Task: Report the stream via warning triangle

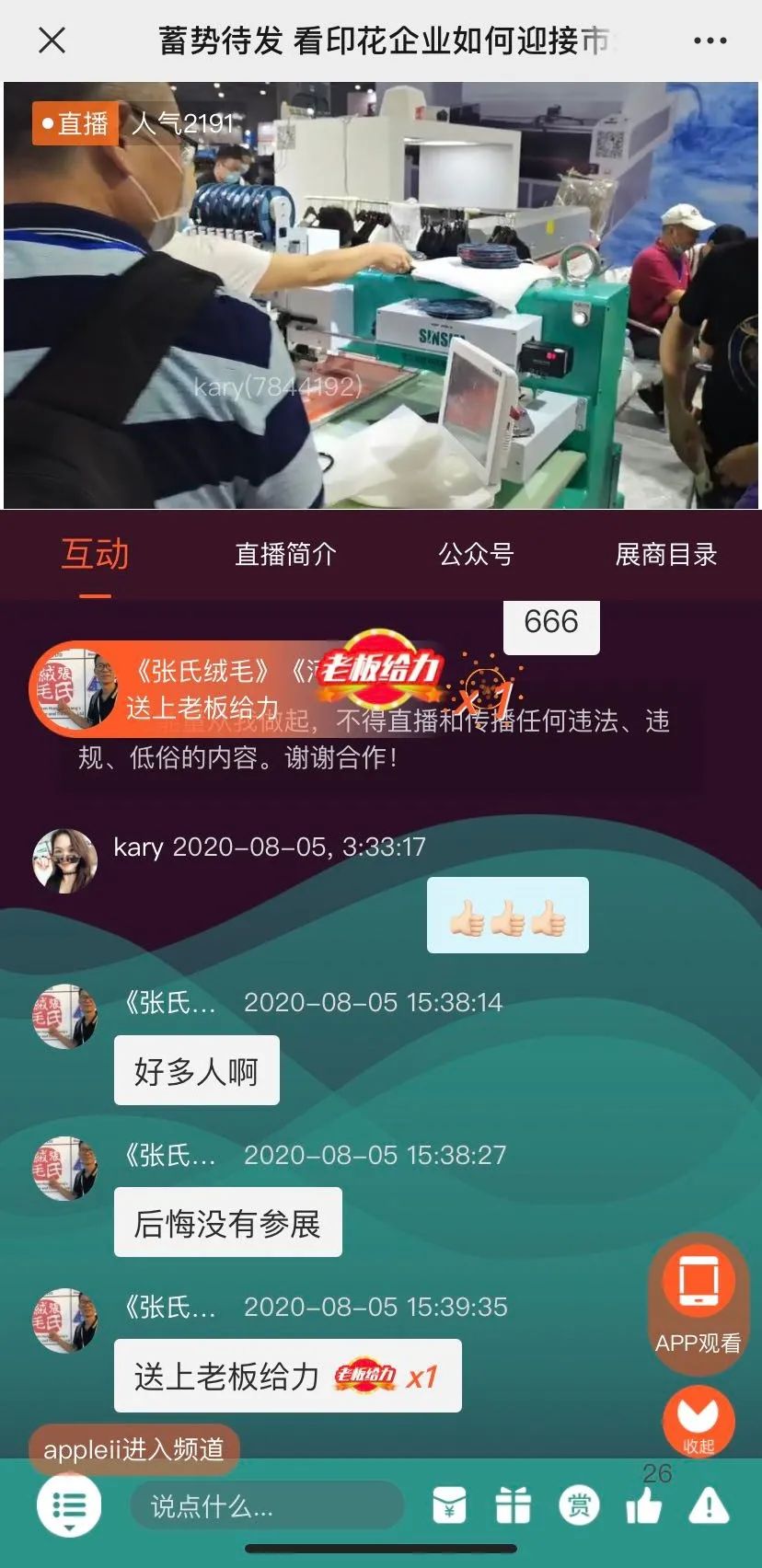Action: point(710,1506)
